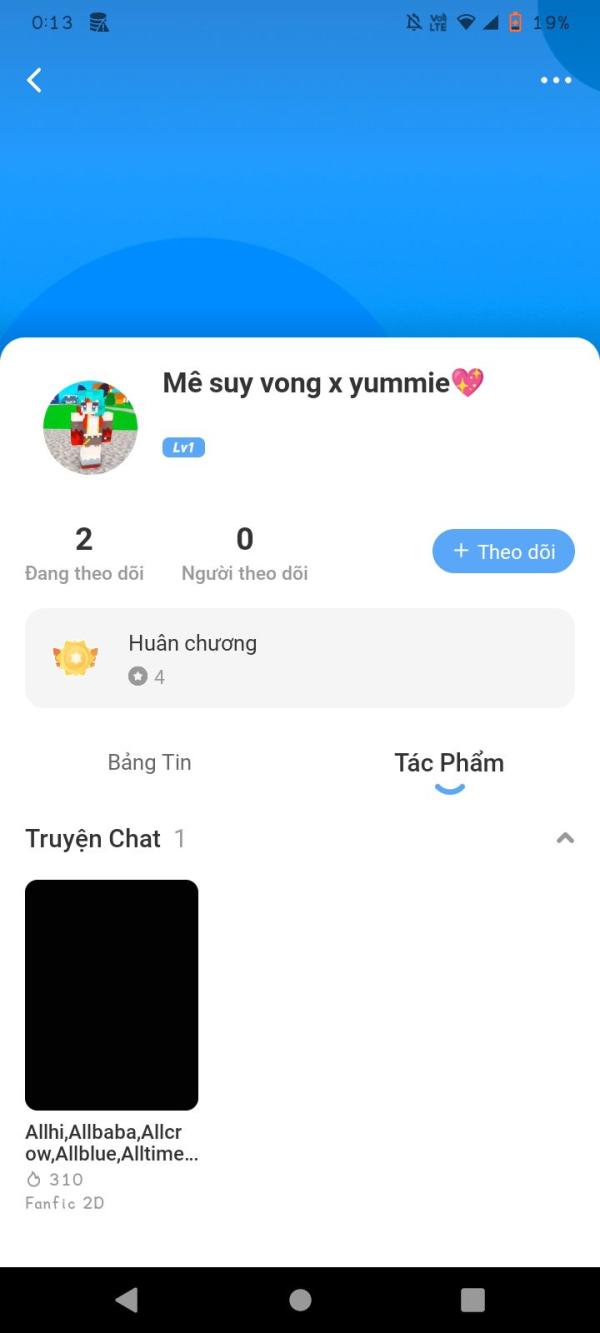This screenshot has height=1333, width=600.
Task: Go back with the top-left arrow
Action: [x=34, y=80]
